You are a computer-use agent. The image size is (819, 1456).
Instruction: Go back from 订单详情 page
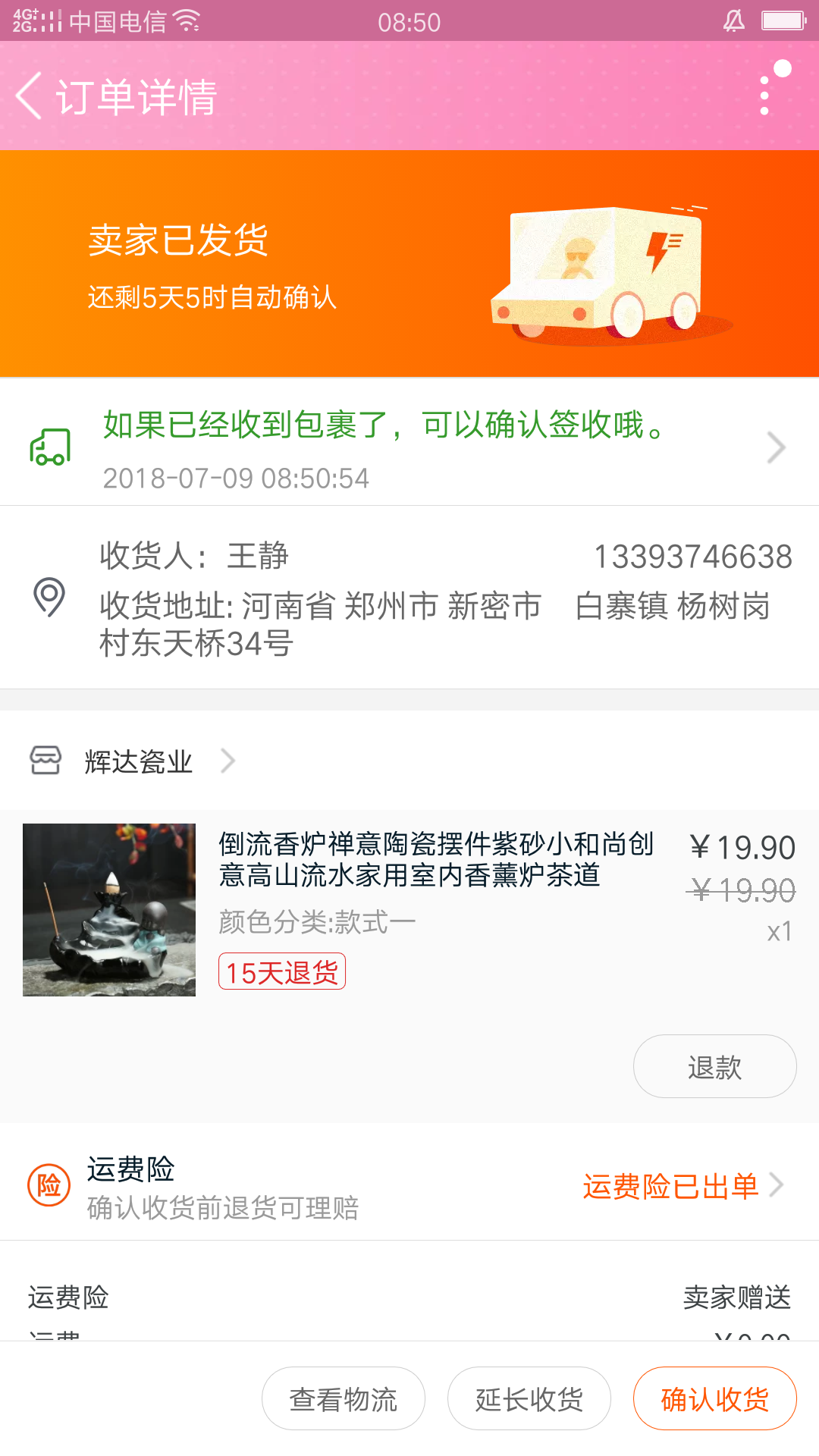coord(29,96)
